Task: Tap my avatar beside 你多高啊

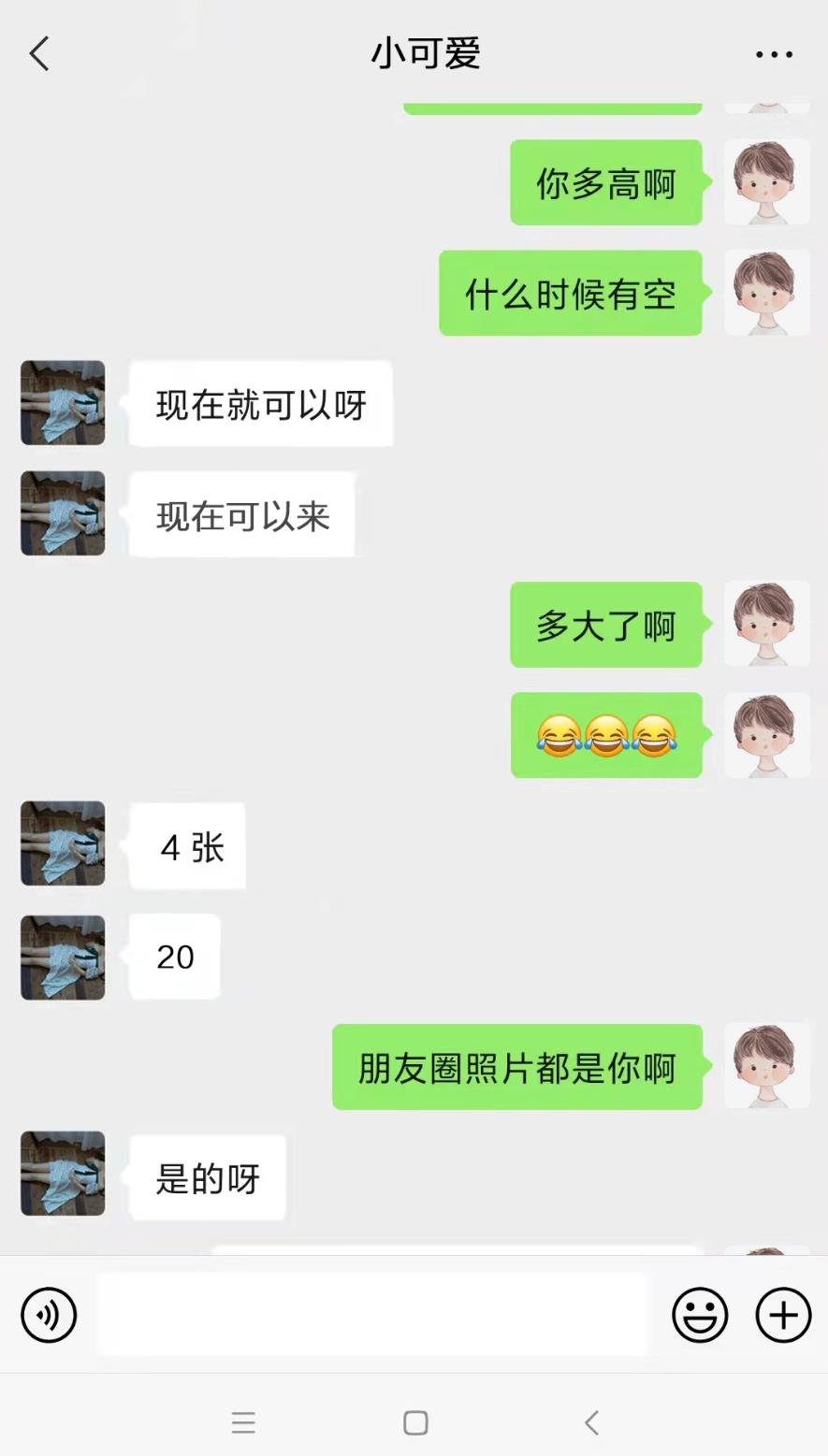Action: 766,182
